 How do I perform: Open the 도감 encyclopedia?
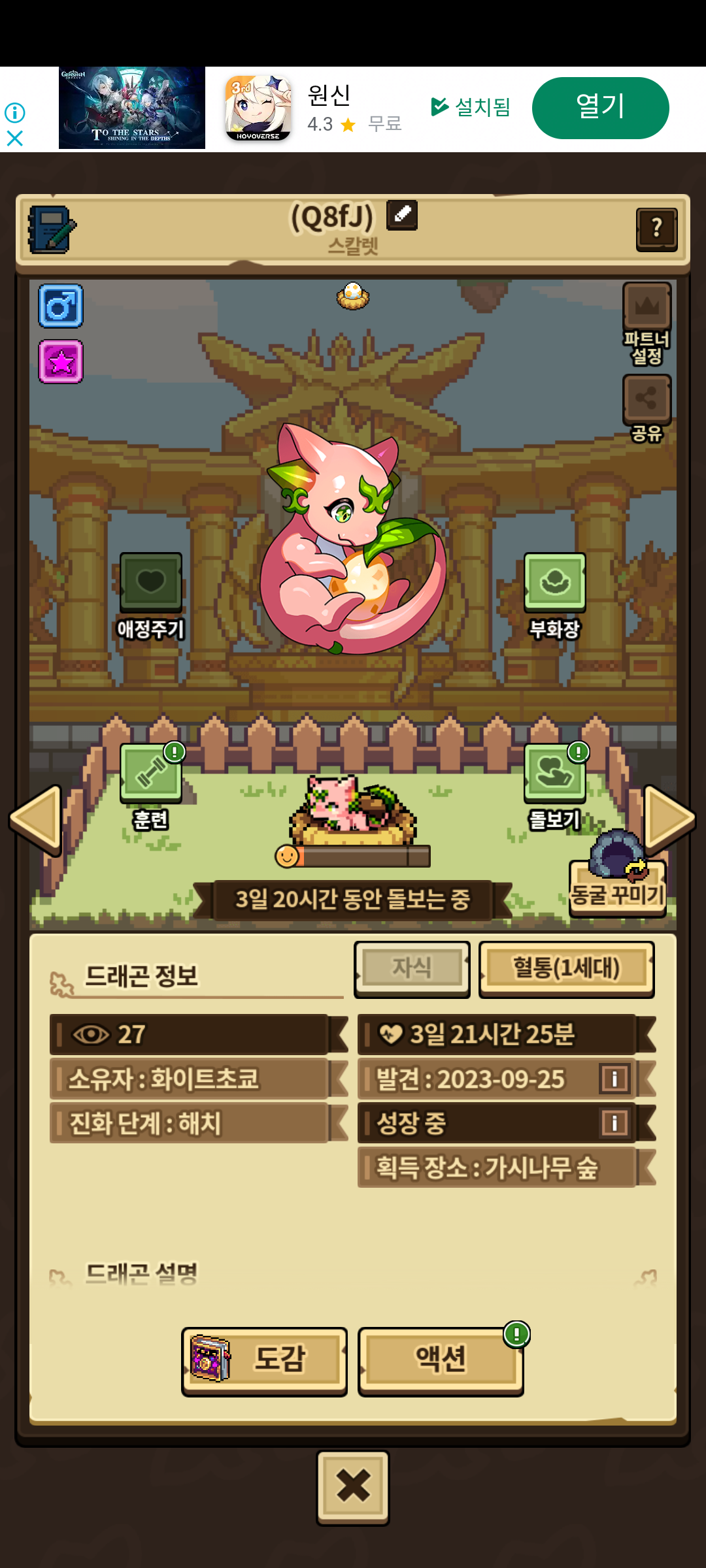pos(264,1360)
